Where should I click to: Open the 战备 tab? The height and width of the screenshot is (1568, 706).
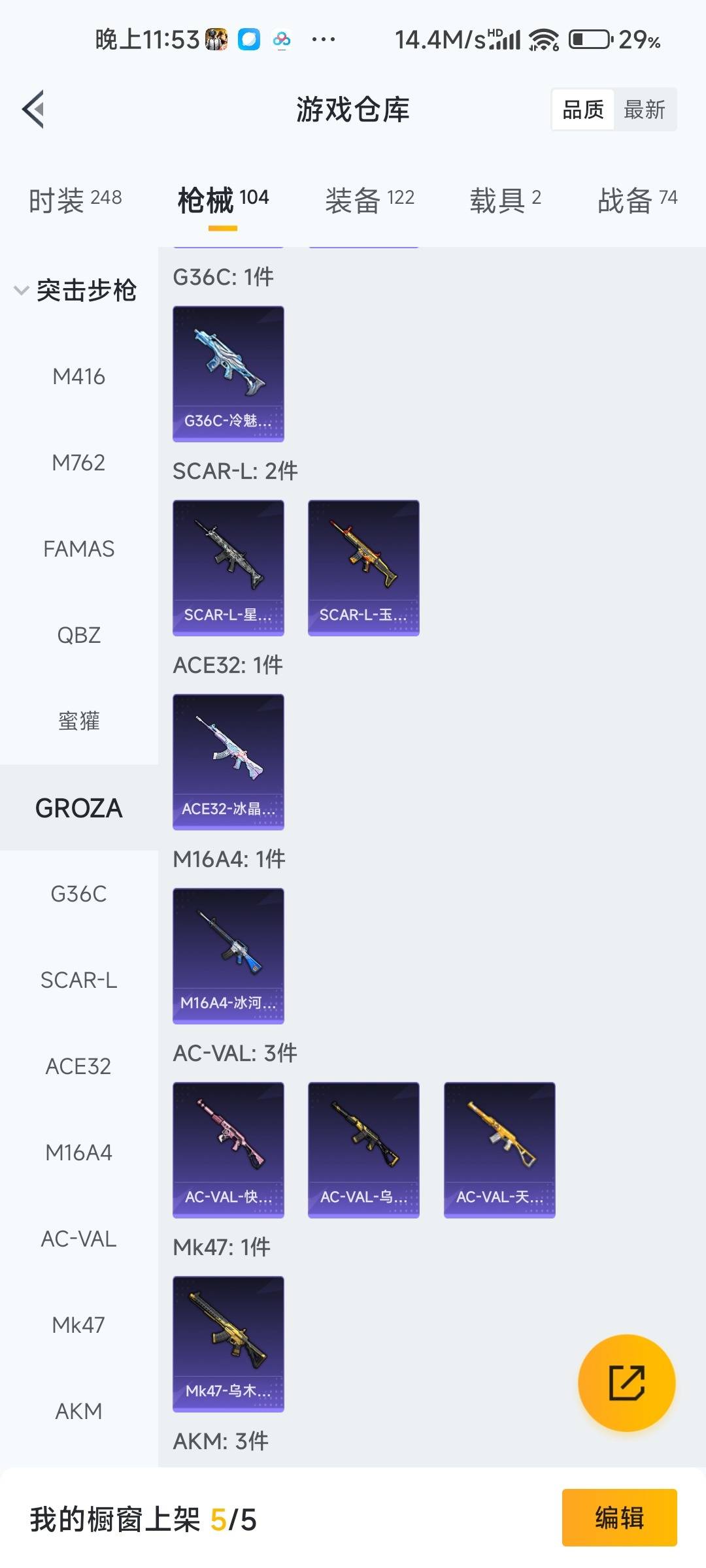pos(637,199)
